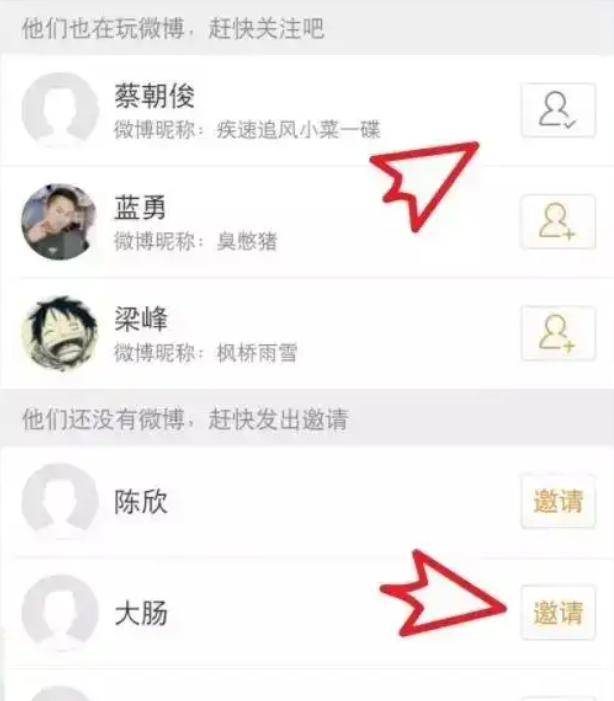Viewport: 614px width, 701px height.
Task: Open 蔡朝俊's contact row
Action: (x=250, y=110)
